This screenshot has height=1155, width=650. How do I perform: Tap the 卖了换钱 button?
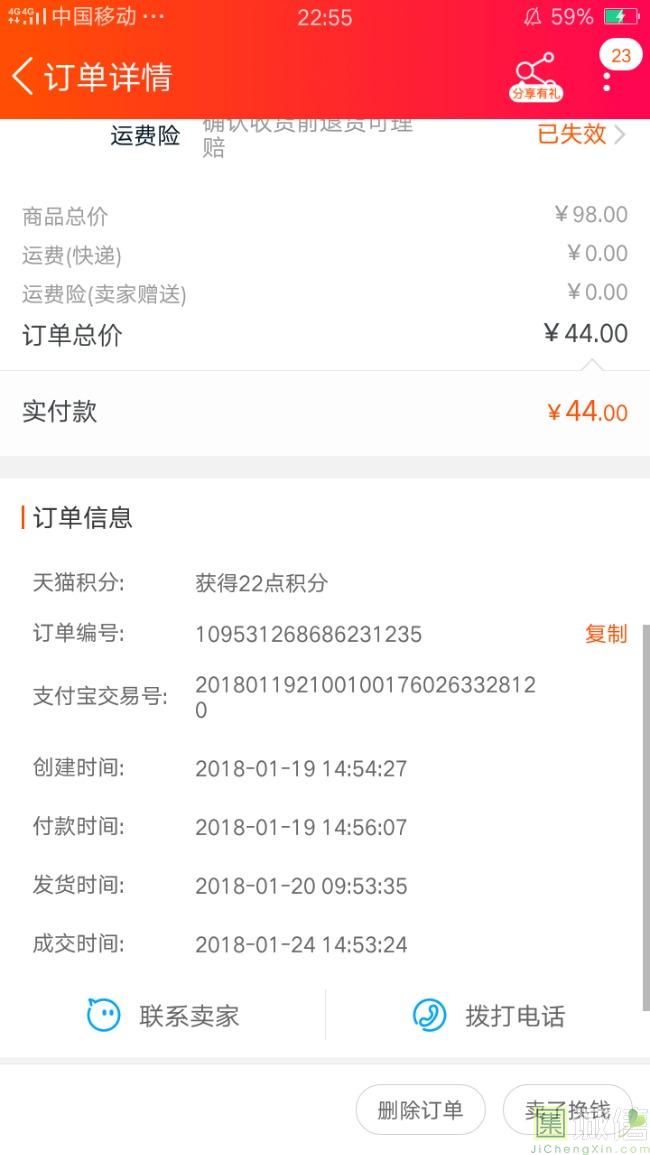tap(567, 1109)
